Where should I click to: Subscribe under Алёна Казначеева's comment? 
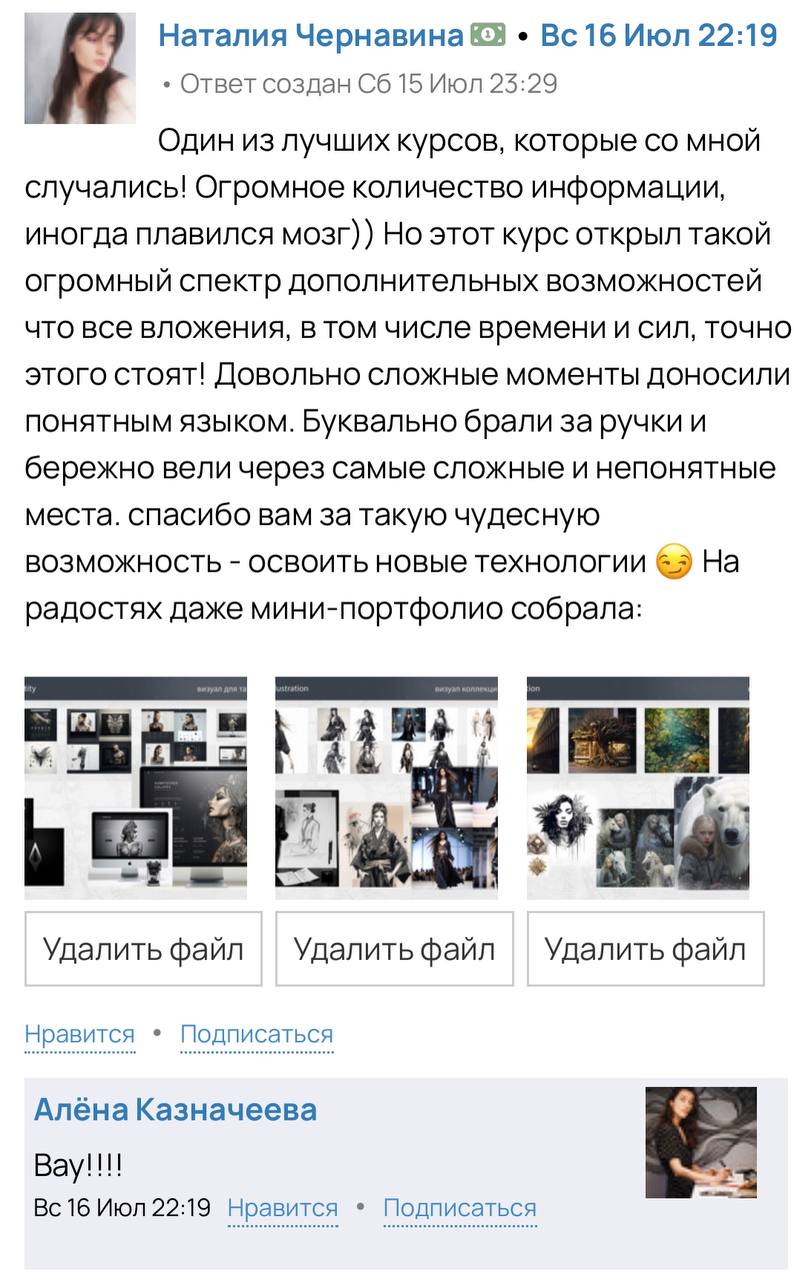pyautogui.click(x=459, y=1208)
